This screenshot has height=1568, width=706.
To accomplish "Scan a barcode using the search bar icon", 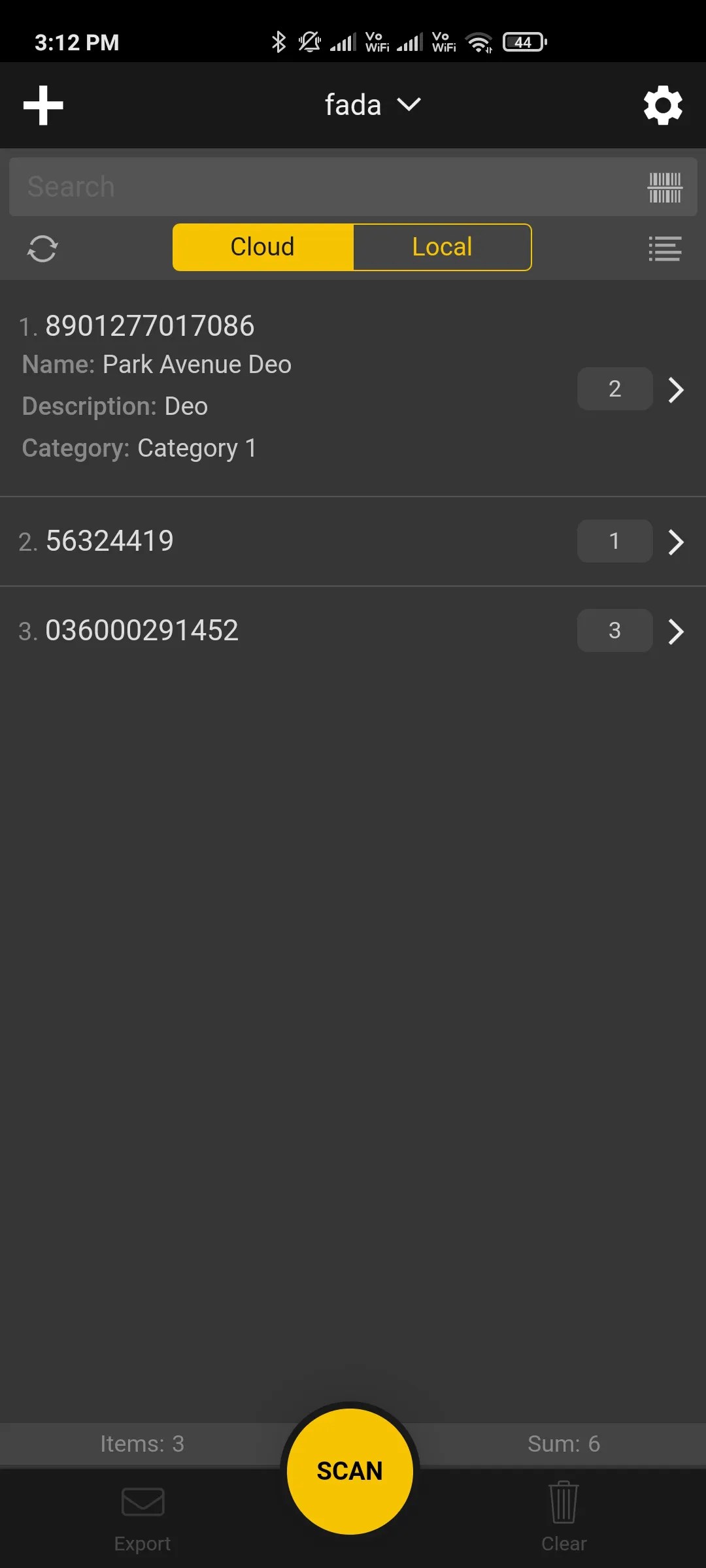I will pos(665,186).
